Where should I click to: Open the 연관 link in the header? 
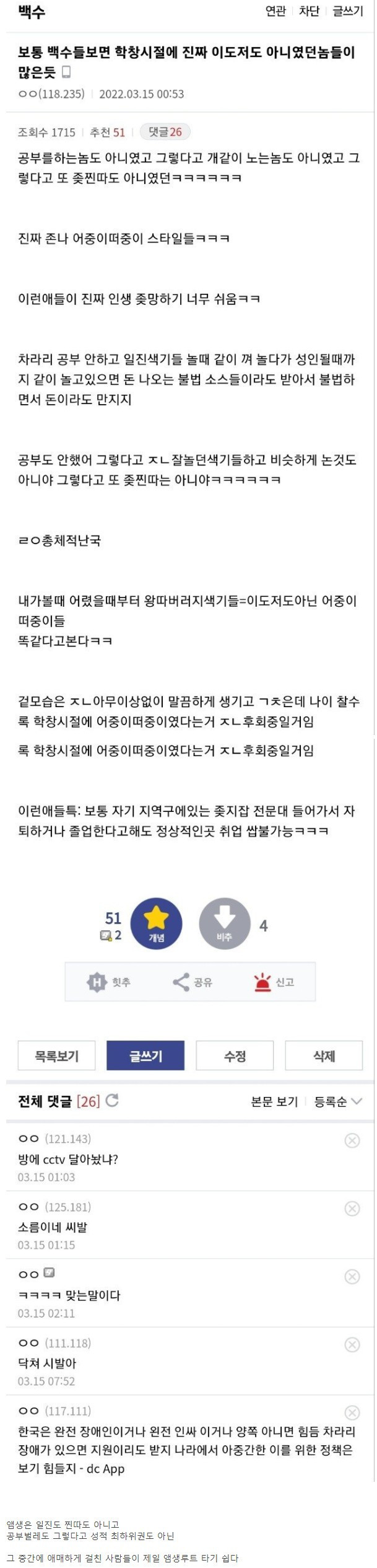(275, 11)
